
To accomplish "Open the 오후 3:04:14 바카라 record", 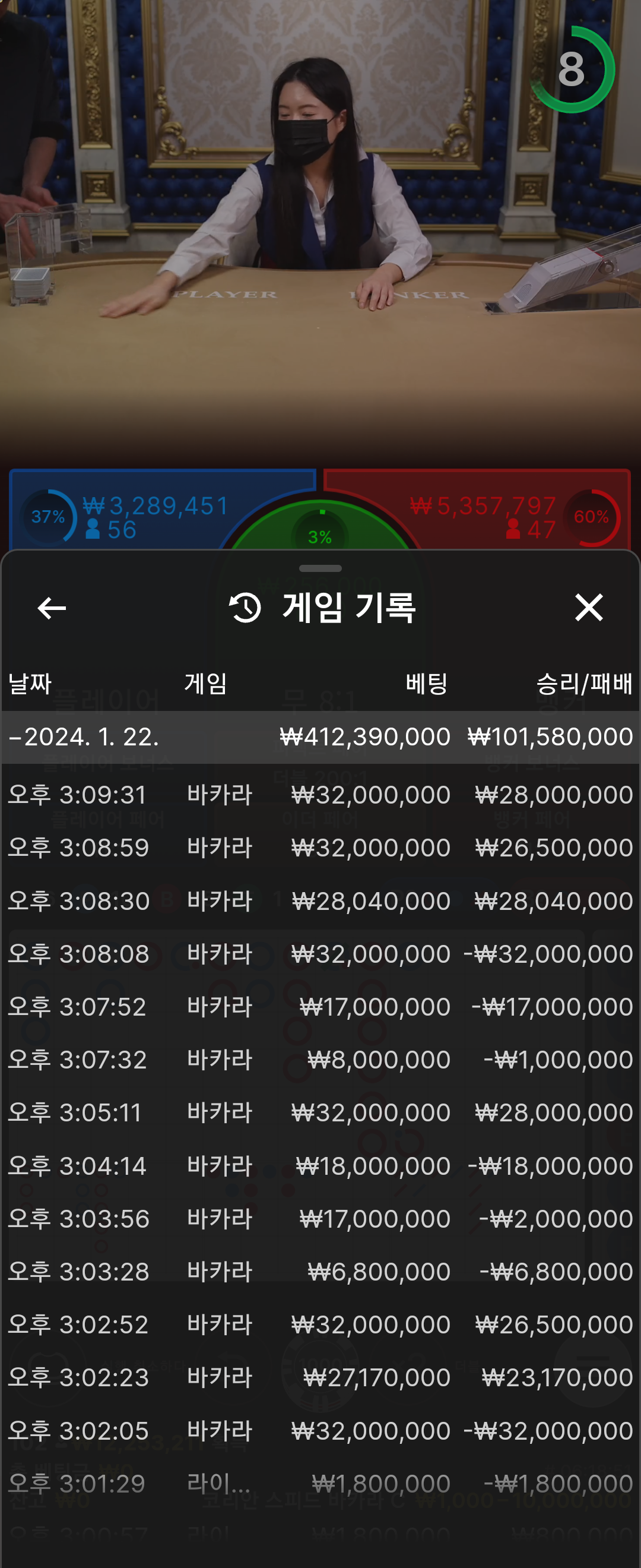I will (x=320, y=1166).
